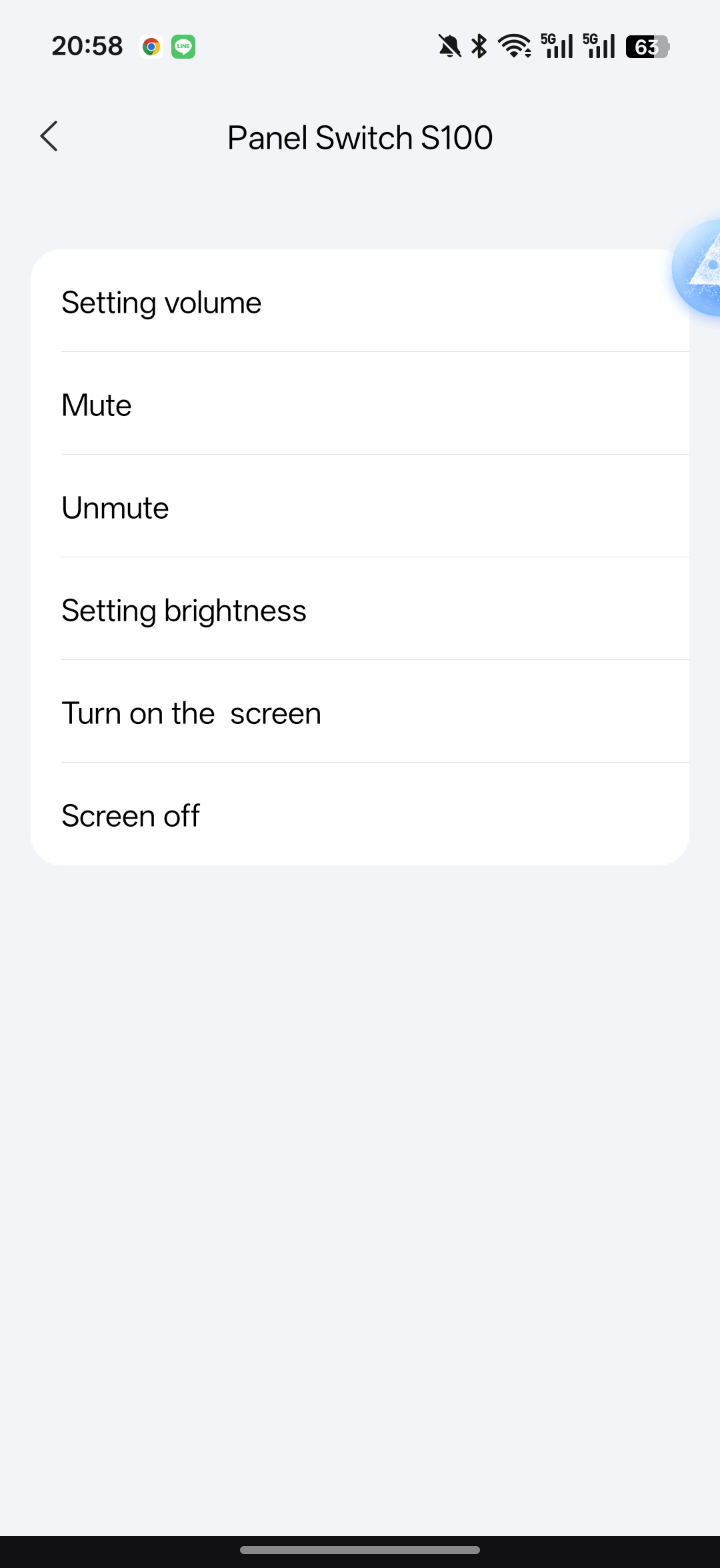This screenshot has height=1568, width=720.
Task: Go back using the header arrow
Action: (49, 137)
